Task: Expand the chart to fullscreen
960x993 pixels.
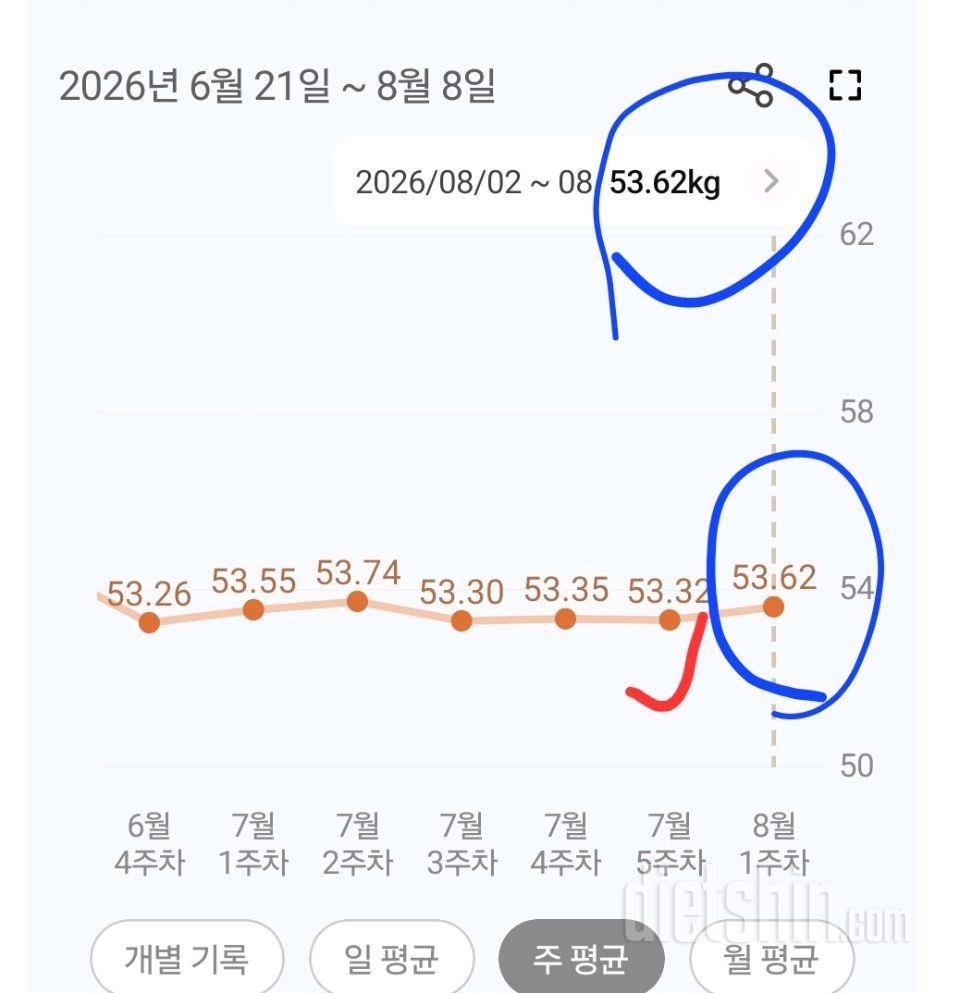Action: click(x=845, y=85)
